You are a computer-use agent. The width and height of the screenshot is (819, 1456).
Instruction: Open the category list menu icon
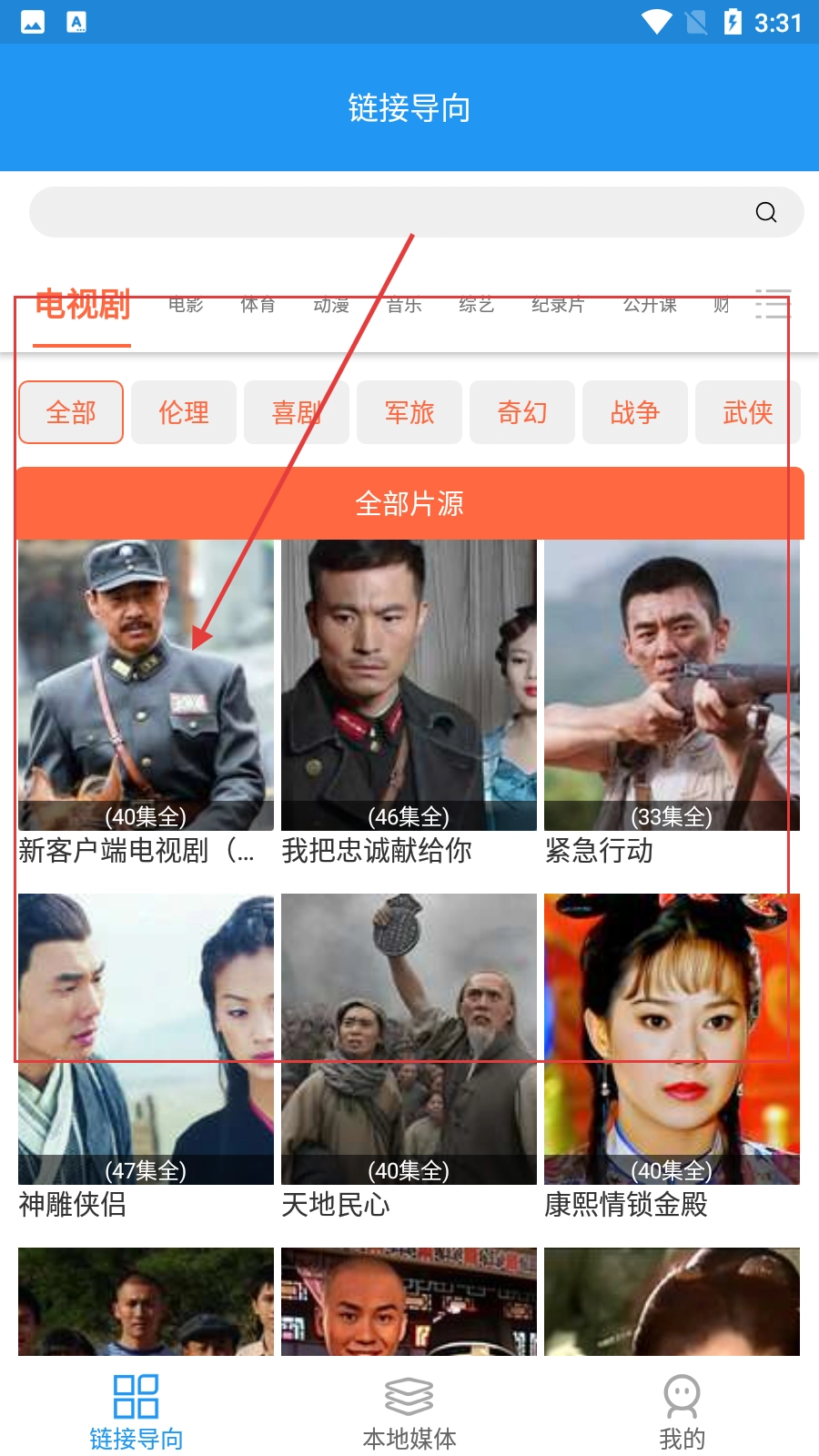(773, 305)
